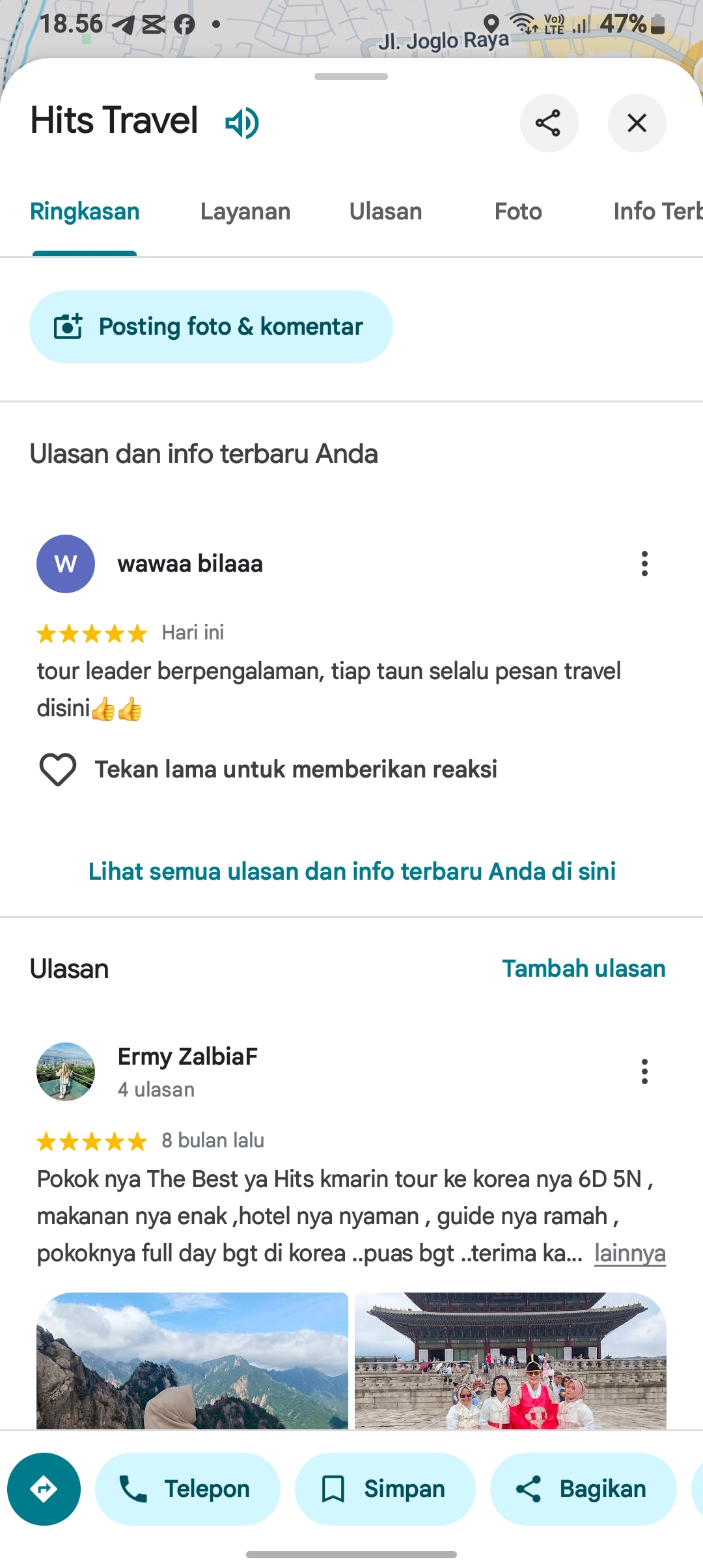Viewport: 703px width, 1568px height.
Task: Open Lihat semua ulasan dan info terbaru Anda
Action: coord(352,871)
